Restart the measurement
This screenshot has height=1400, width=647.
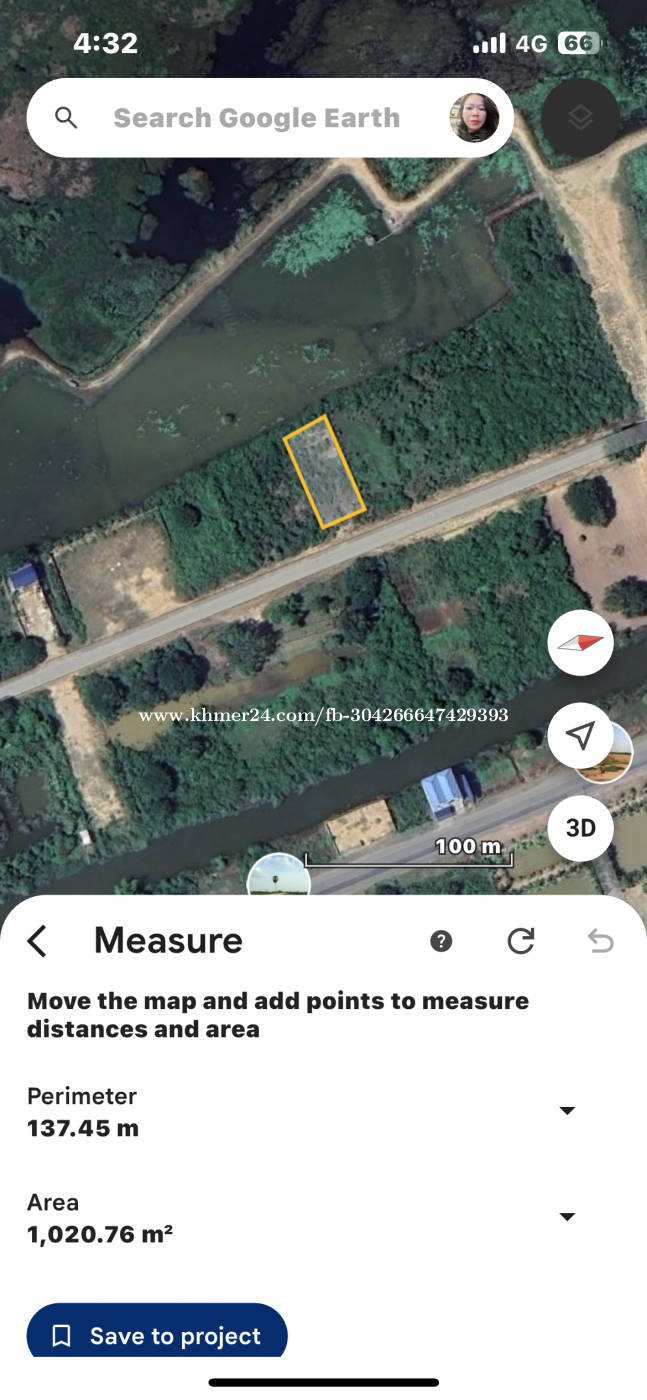click(520, 941)
